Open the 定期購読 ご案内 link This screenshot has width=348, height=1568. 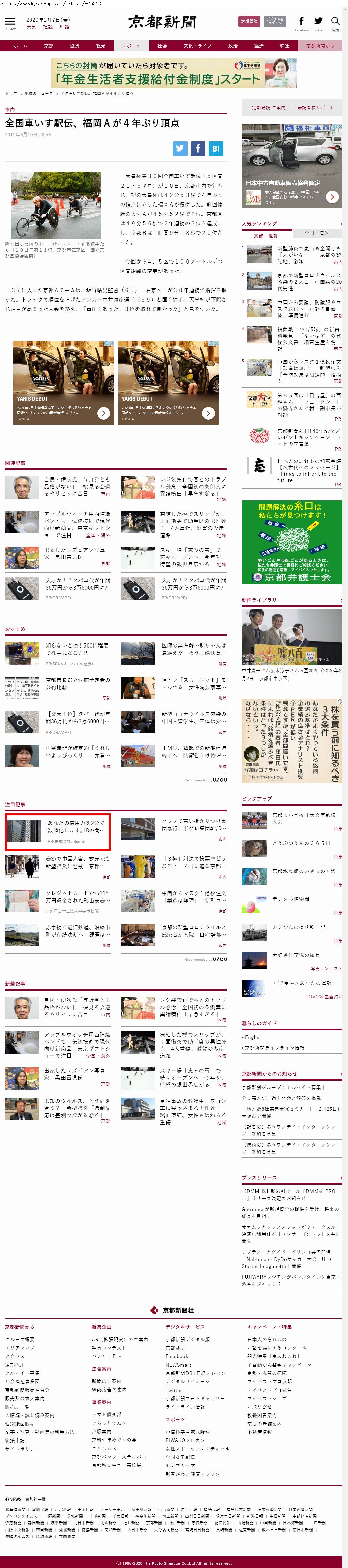(x=268, y=108)
